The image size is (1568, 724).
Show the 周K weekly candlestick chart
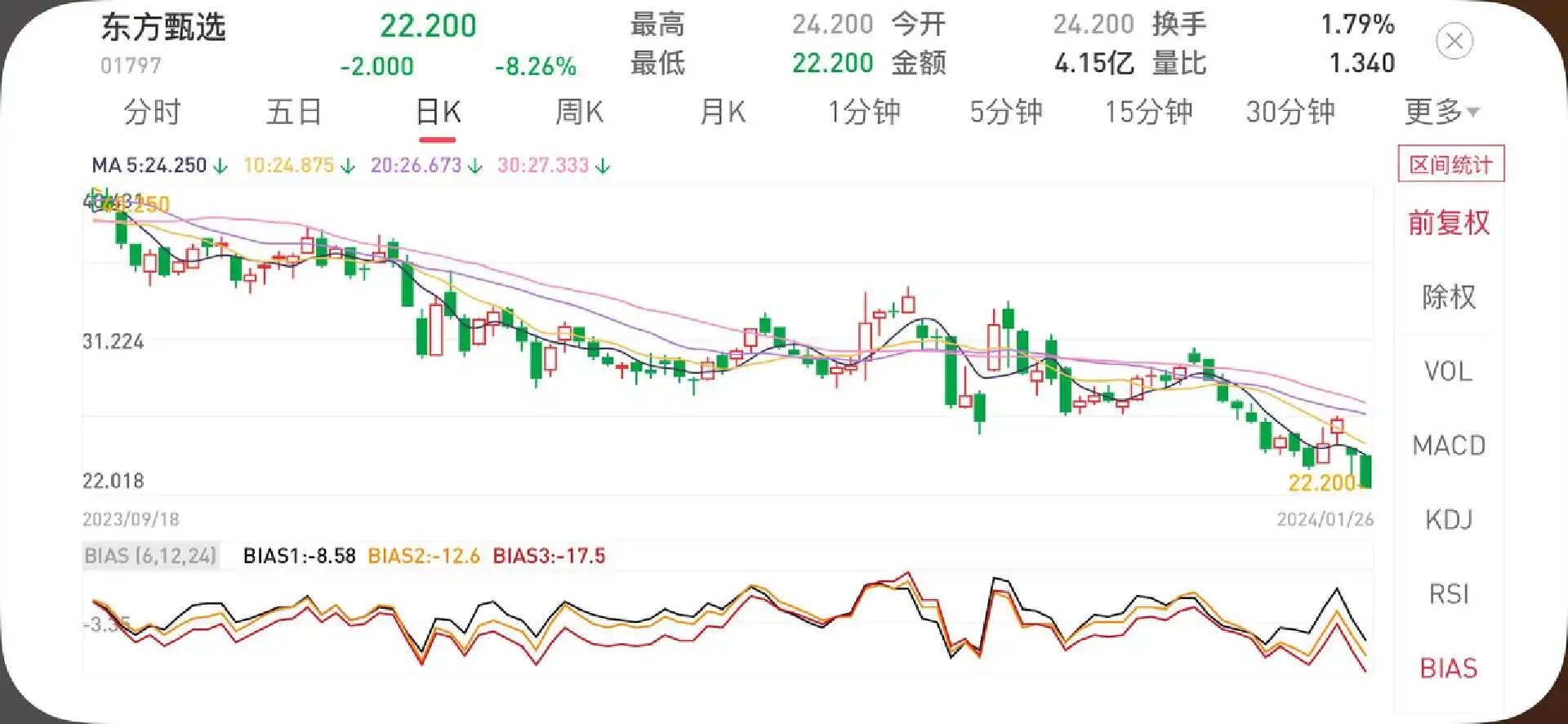579,112
